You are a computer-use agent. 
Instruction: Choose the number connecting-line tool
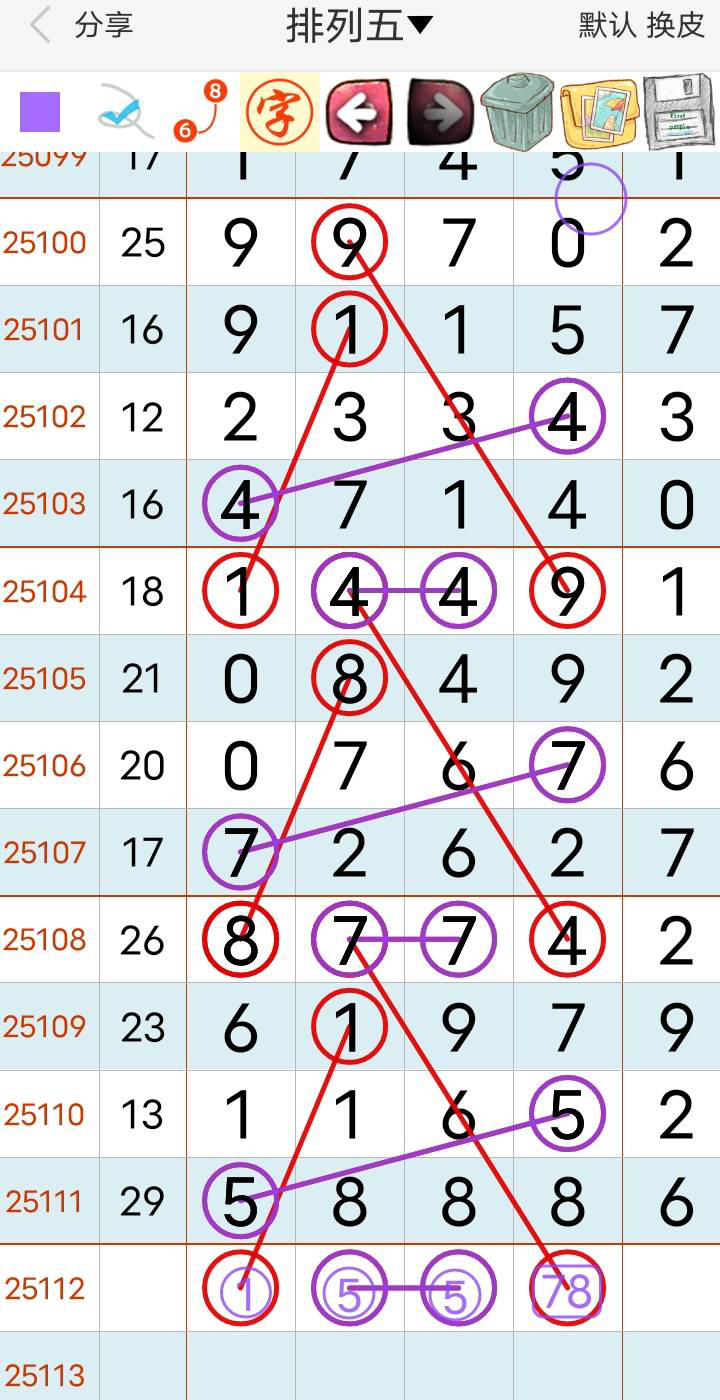tap(200, 112)
